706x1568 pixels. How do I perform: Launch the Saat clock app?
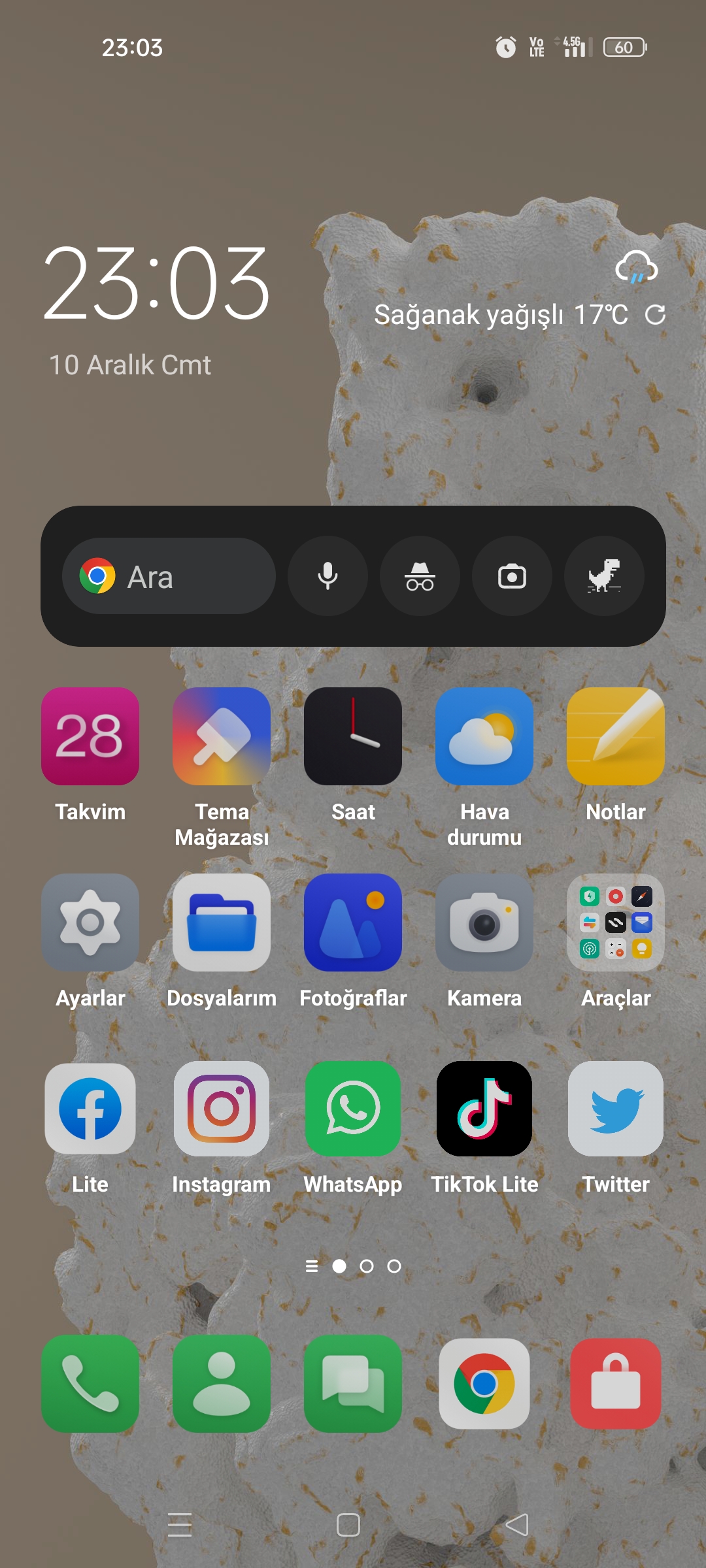click(353, 736)
